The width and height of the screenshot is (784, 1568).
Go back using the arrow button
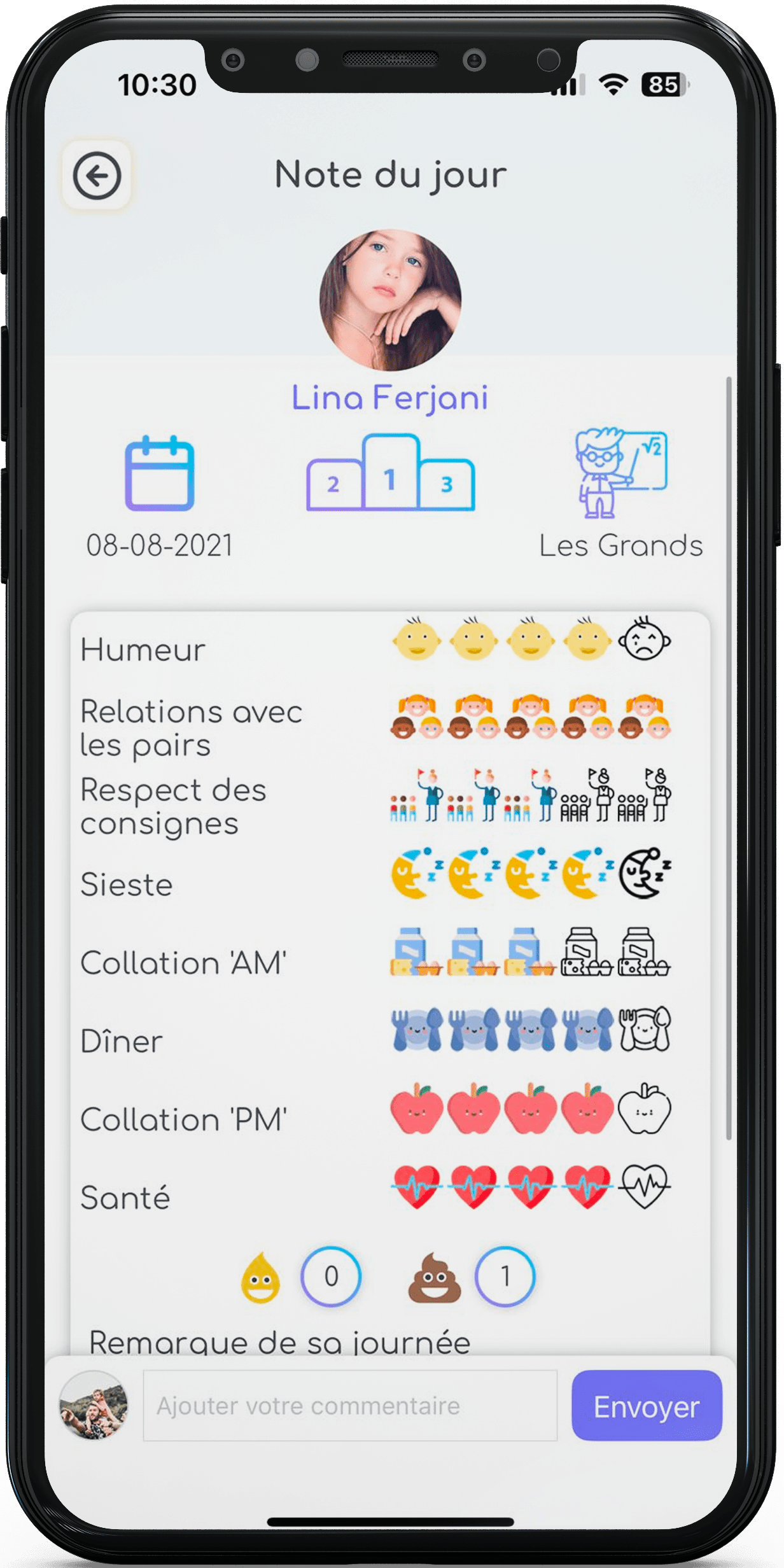(x=97, y=176)
